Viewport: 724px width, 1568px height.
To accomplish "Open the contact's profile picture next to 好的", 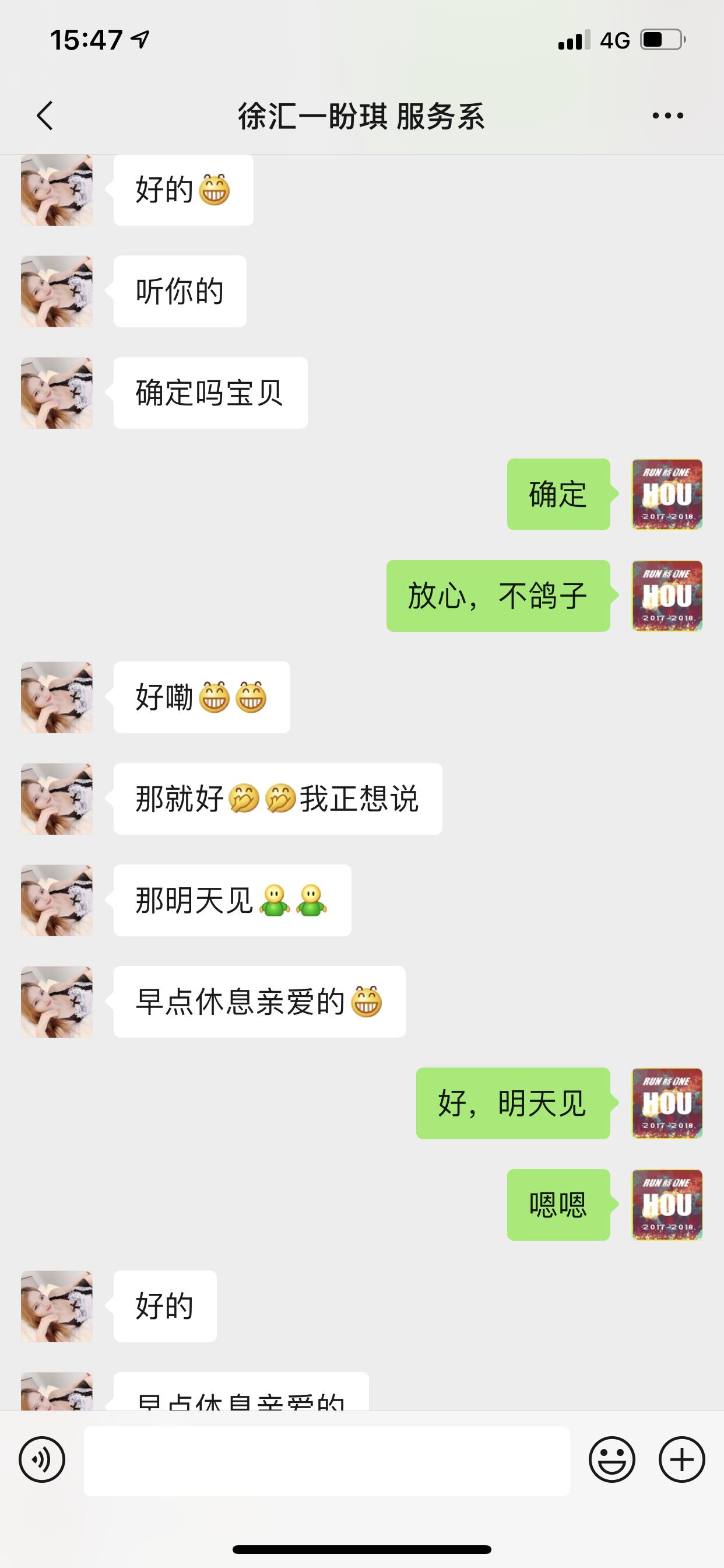I will [57, 192].
